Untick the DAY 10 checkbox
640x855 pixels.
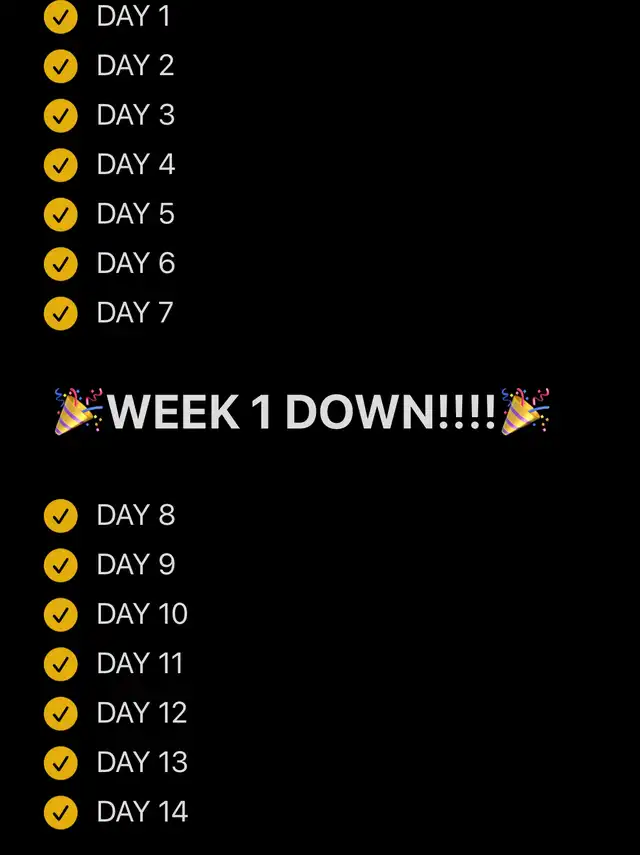[x=61, y=614]
